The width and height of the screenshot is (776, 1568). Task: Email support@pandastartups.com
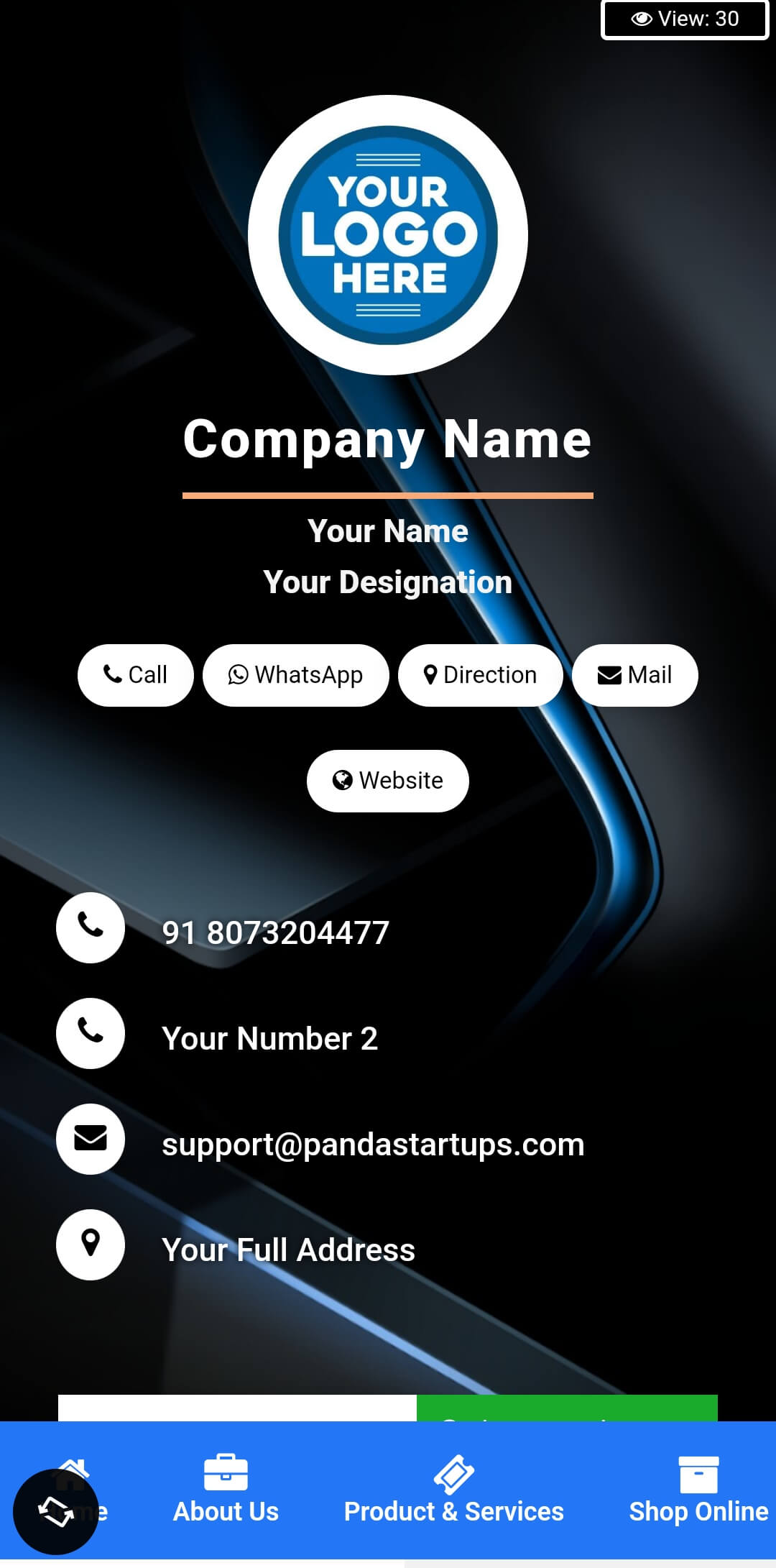click(x=372, y=1144)
